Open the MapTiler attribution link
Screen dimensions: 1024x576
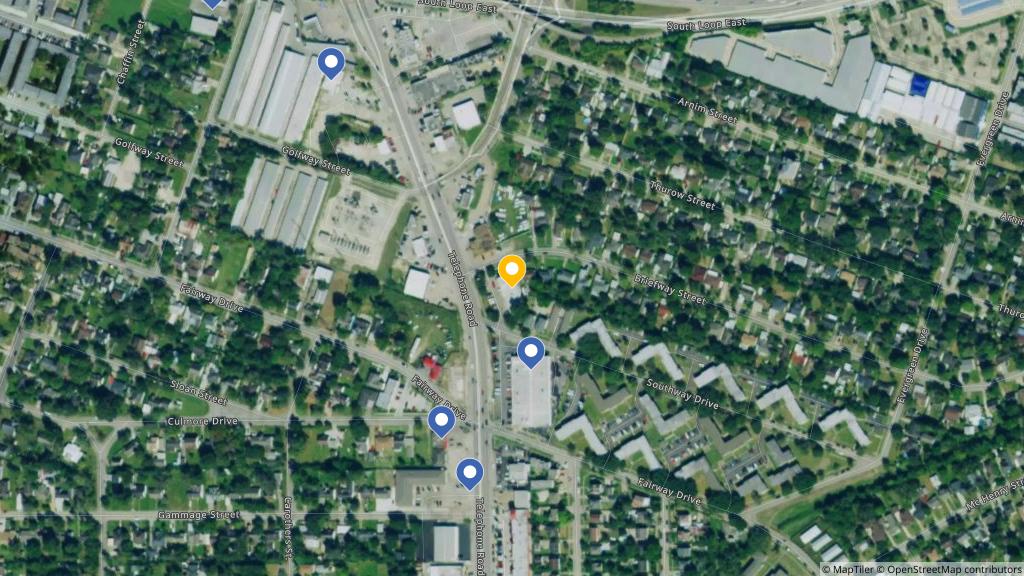(x=851, y=569)
